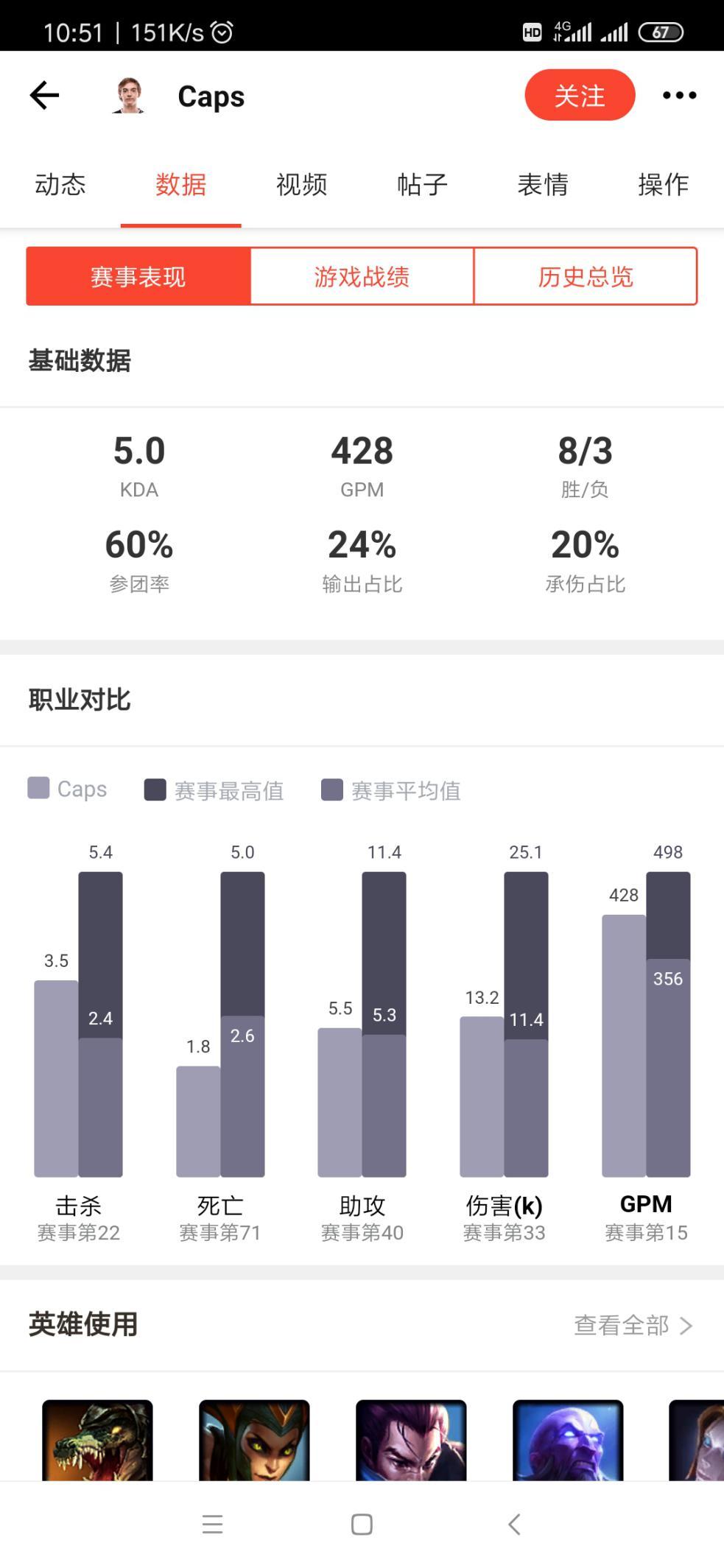Open Caps' profile avatar
This screenshot has height=1568, width=724.
pyautogui.click(x=129, y=96)
